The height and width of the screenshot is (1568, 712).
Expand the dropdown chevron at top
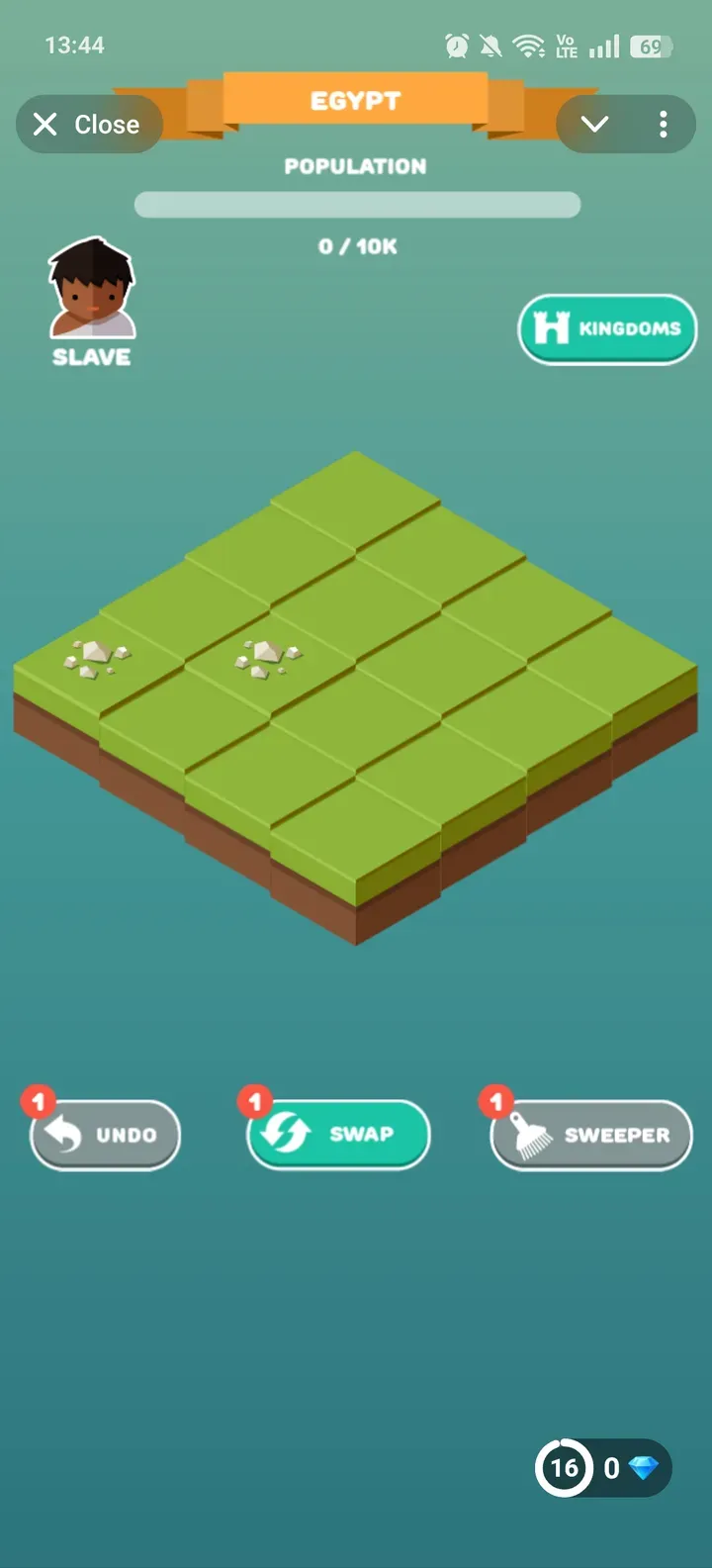(594, 125)
